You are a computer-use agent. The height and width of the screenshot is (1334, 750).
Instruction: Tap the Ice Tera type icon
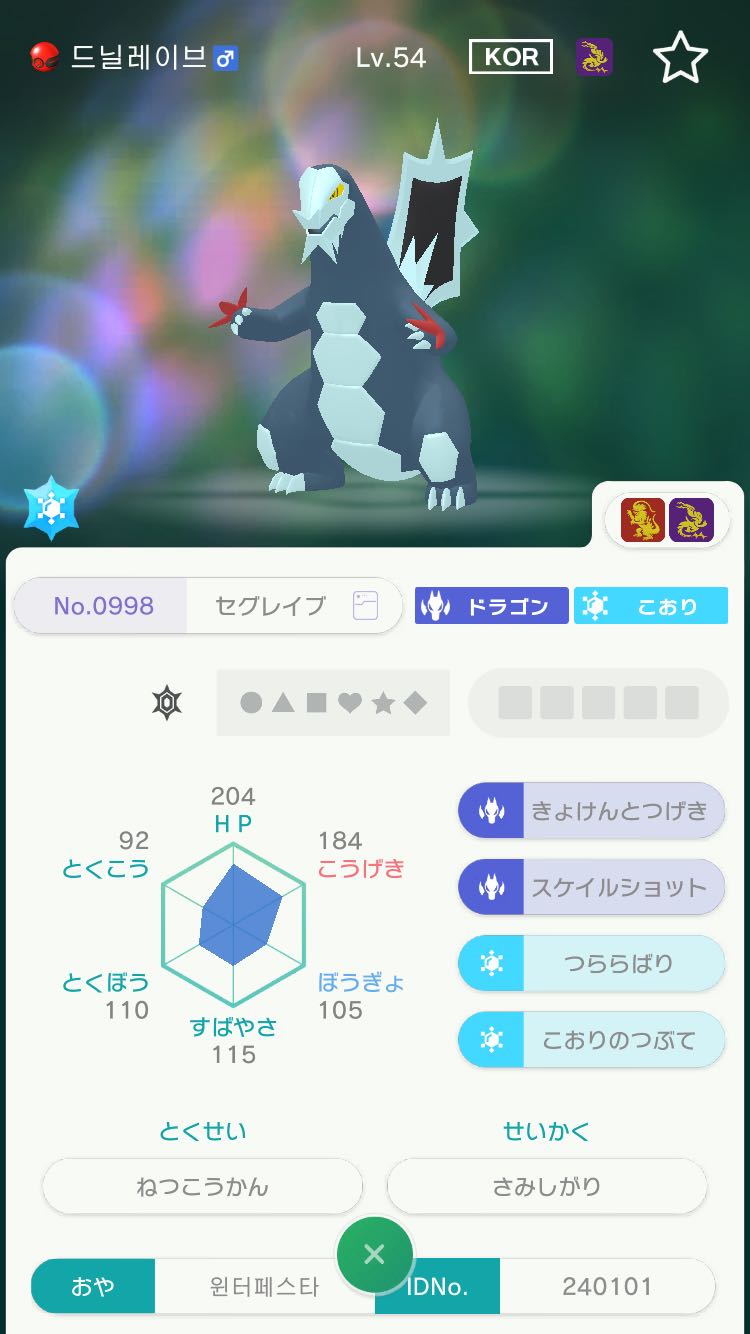[x=52, y=508]
